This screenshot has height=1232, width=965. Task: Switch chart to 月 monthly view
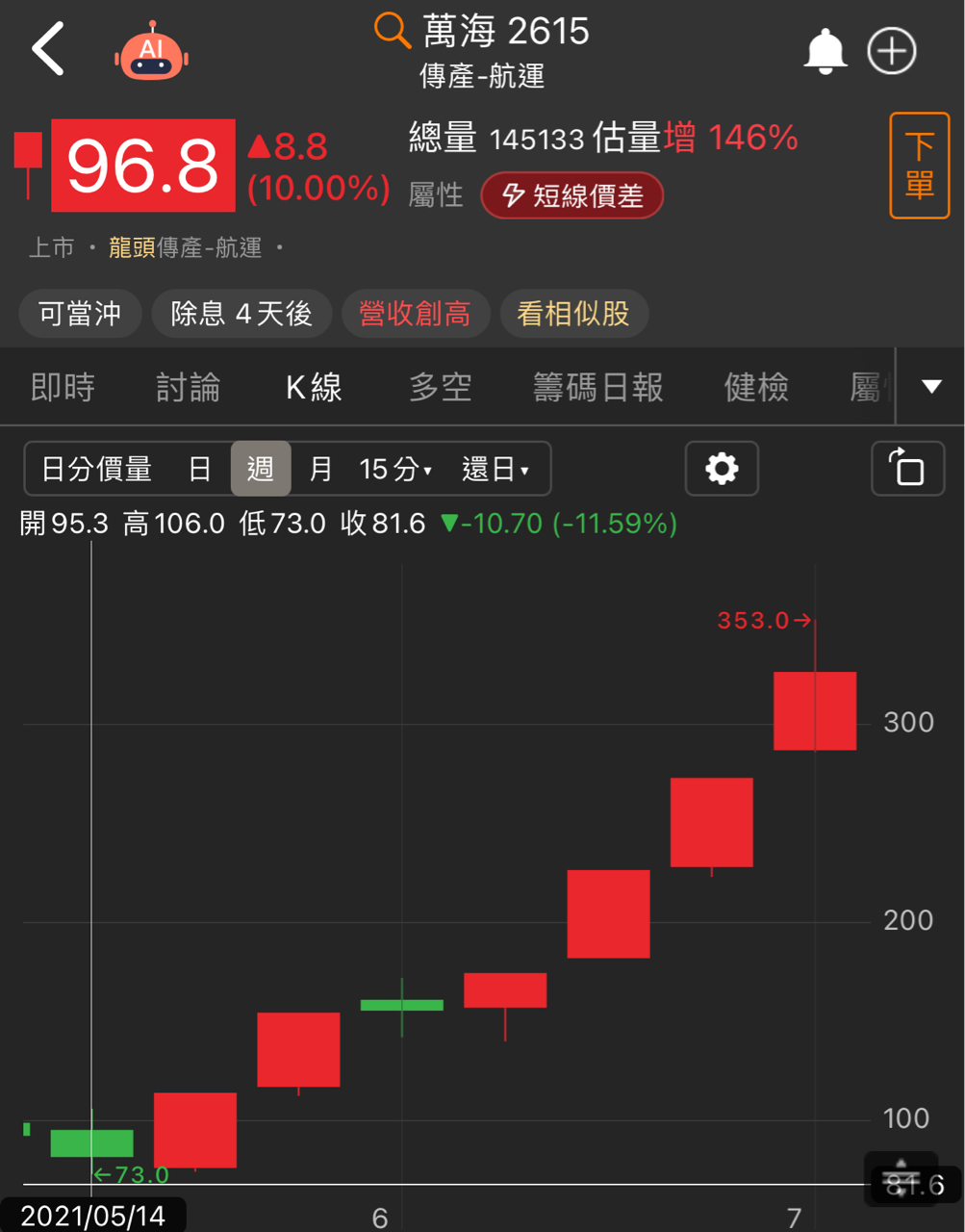(x=320, y=469)
